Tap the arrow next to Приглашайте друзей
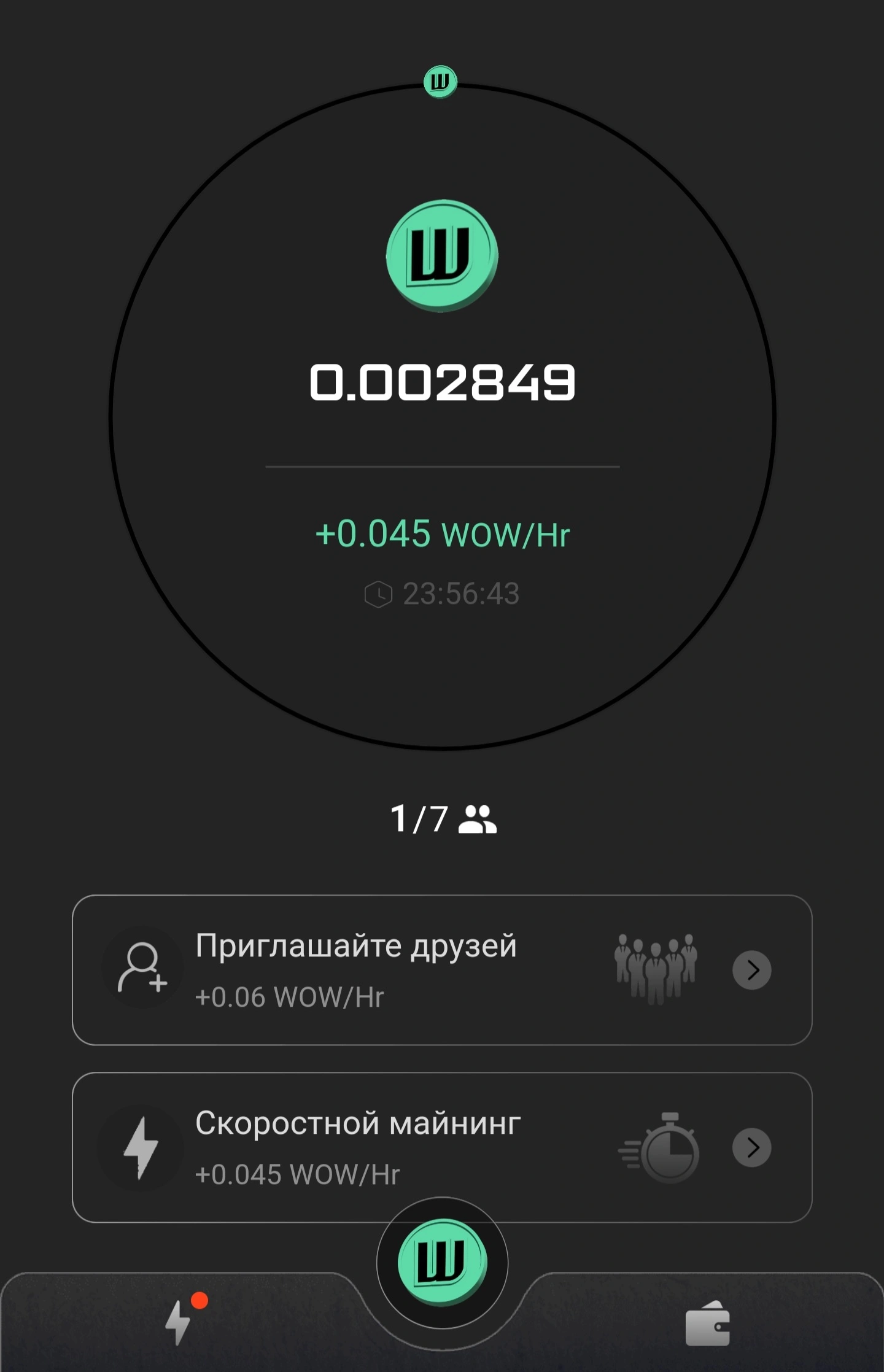This screenshot has width=884, height=1372. click(751, 970)
